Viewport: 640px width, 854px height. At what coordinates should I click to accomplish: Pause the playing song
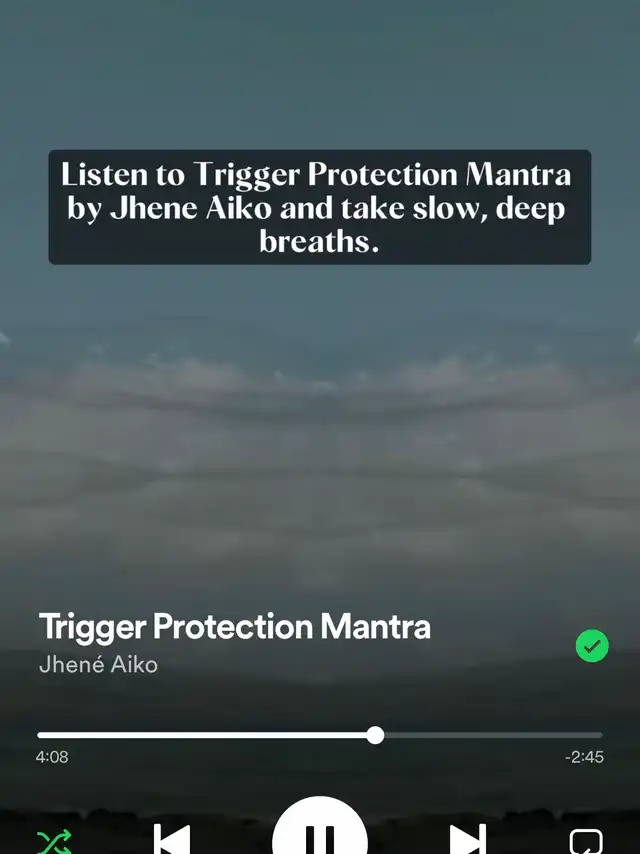[x=320, y=834]
